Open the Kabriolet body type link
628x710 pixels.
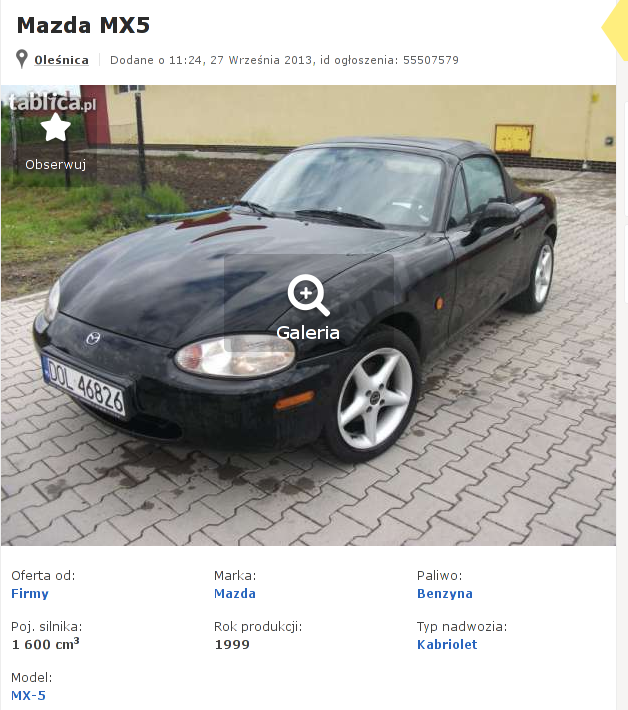(x=446, y=645)
